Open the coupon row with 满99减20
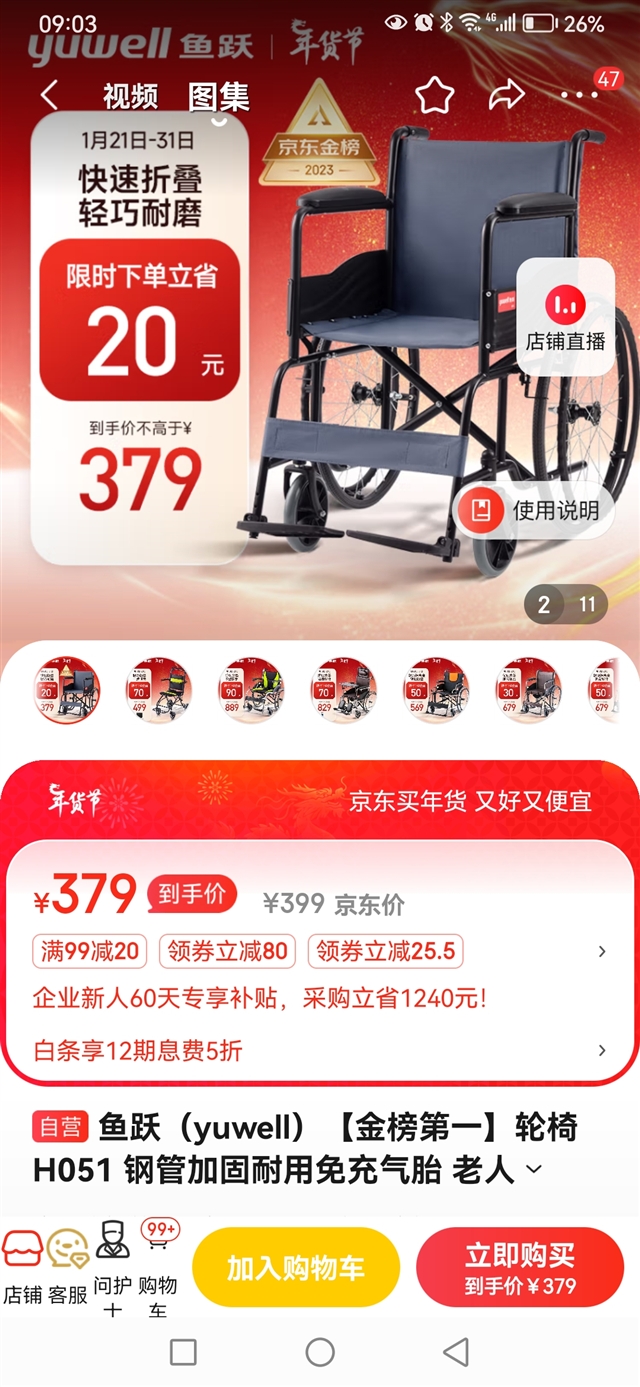 point(320,951)
